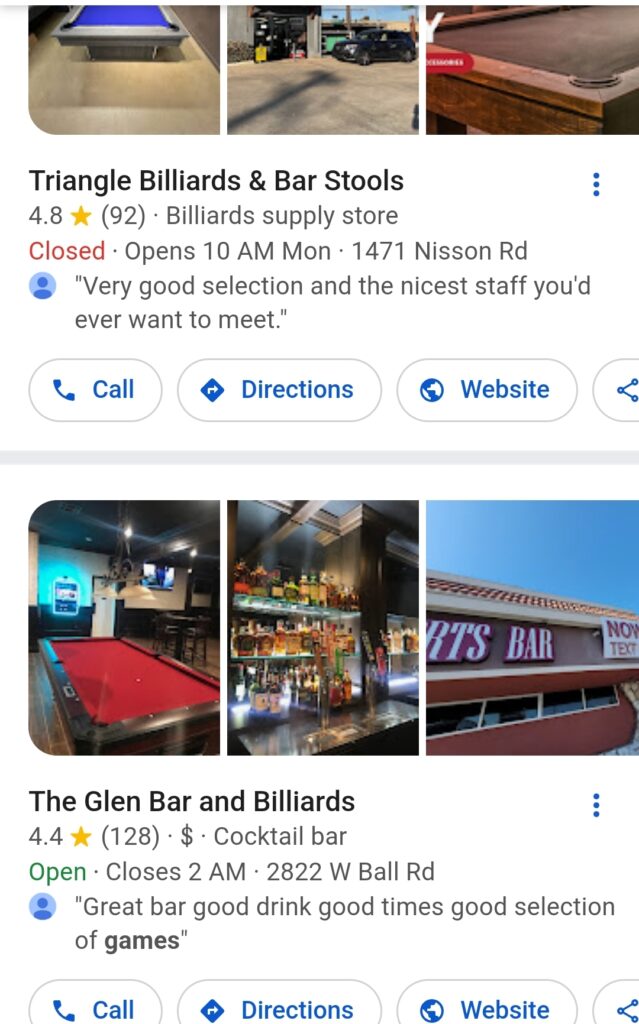The width and height of the screenshot is (639, 1024).
Task: Open overflow menu for The Glen Bar and Billiards
Action: pos(596,805)
